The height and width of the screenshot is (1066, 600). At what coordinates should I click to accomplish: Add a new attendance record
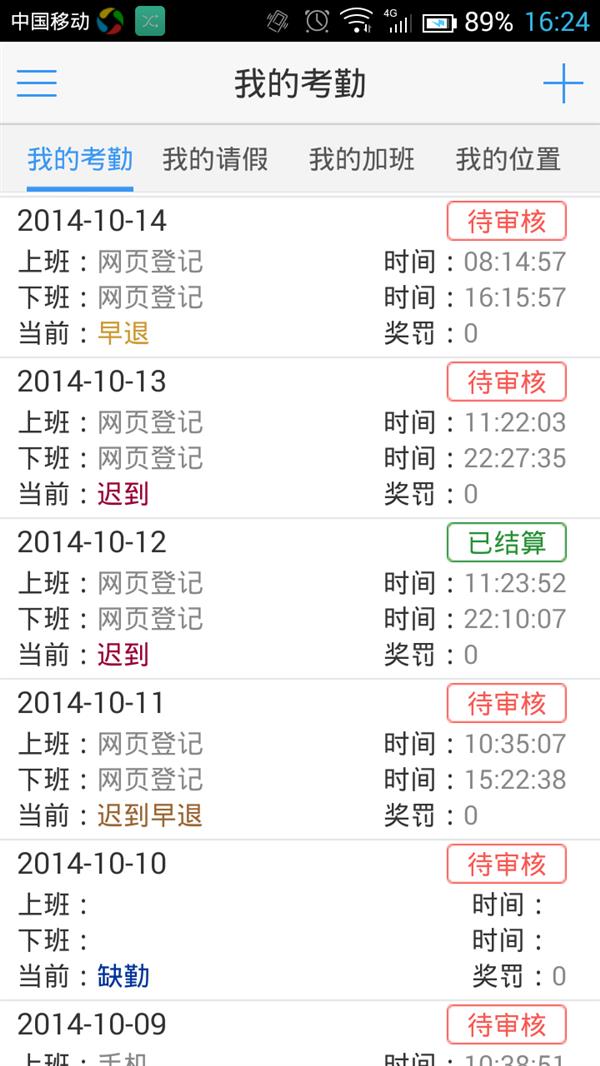tap(562, 83)
